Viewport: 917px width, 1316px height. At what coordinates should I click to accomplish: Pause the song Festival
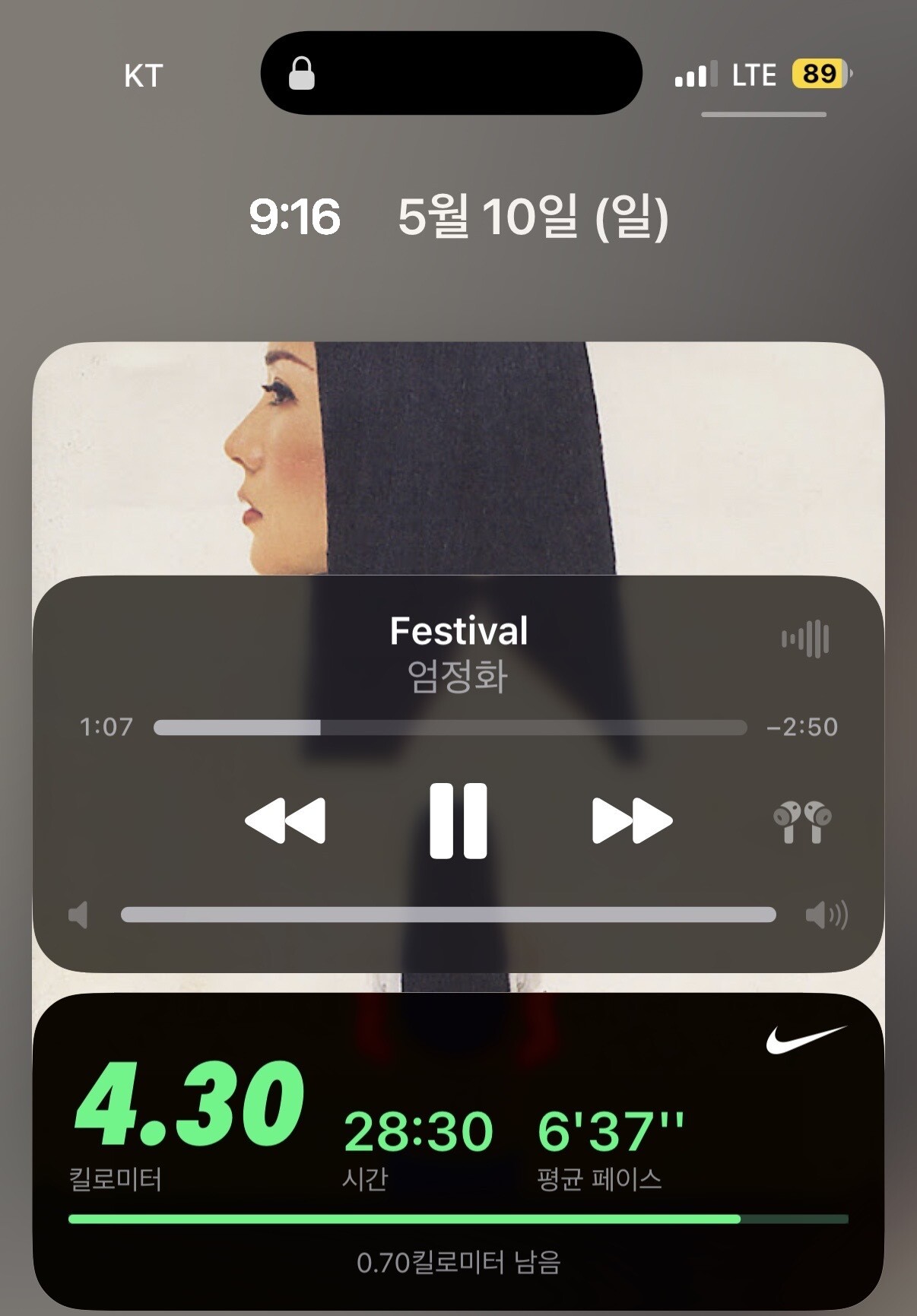pos(458,820)
